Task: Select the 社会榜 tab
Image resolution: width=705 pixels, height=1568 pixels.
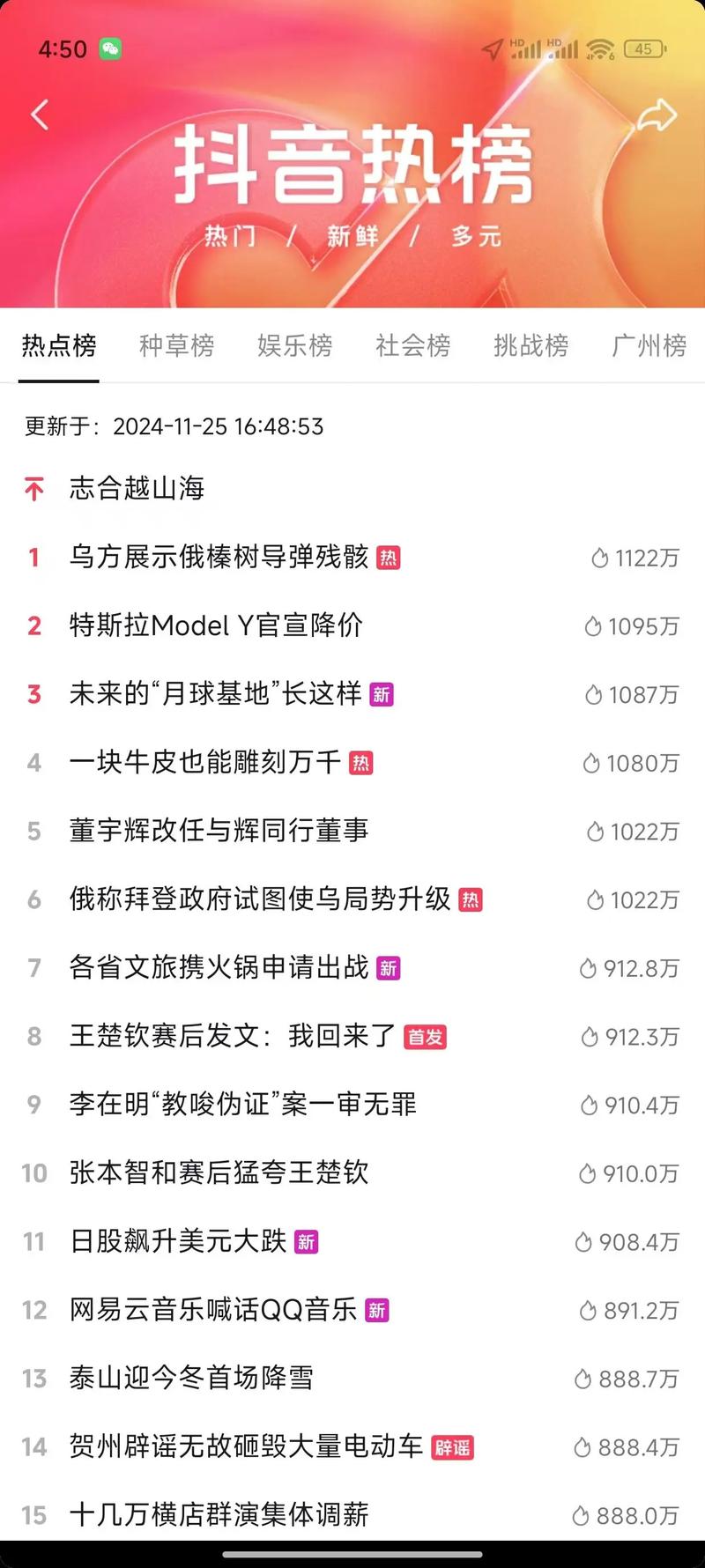Action: (412, 346)
